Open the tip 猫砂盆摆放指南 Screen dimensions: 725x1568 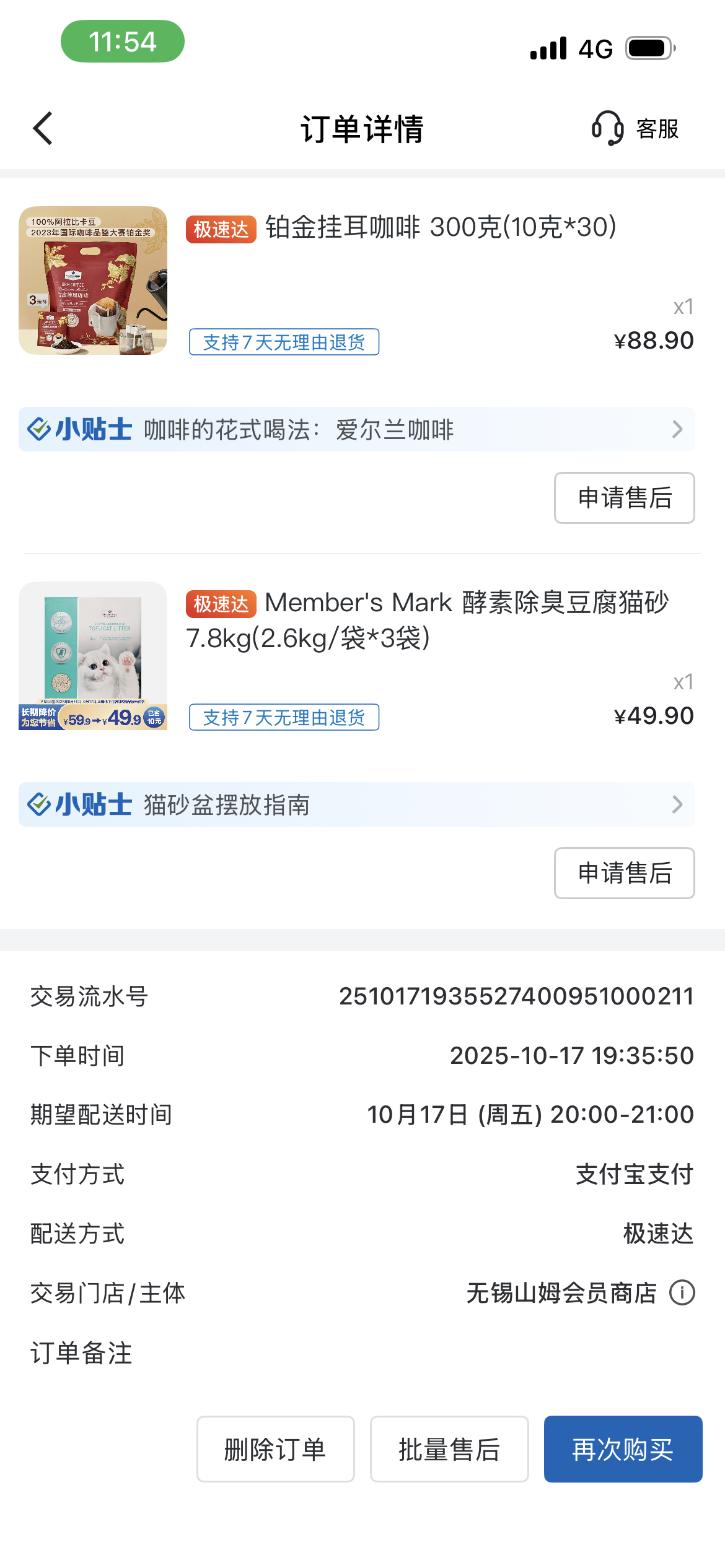[356, 805]
